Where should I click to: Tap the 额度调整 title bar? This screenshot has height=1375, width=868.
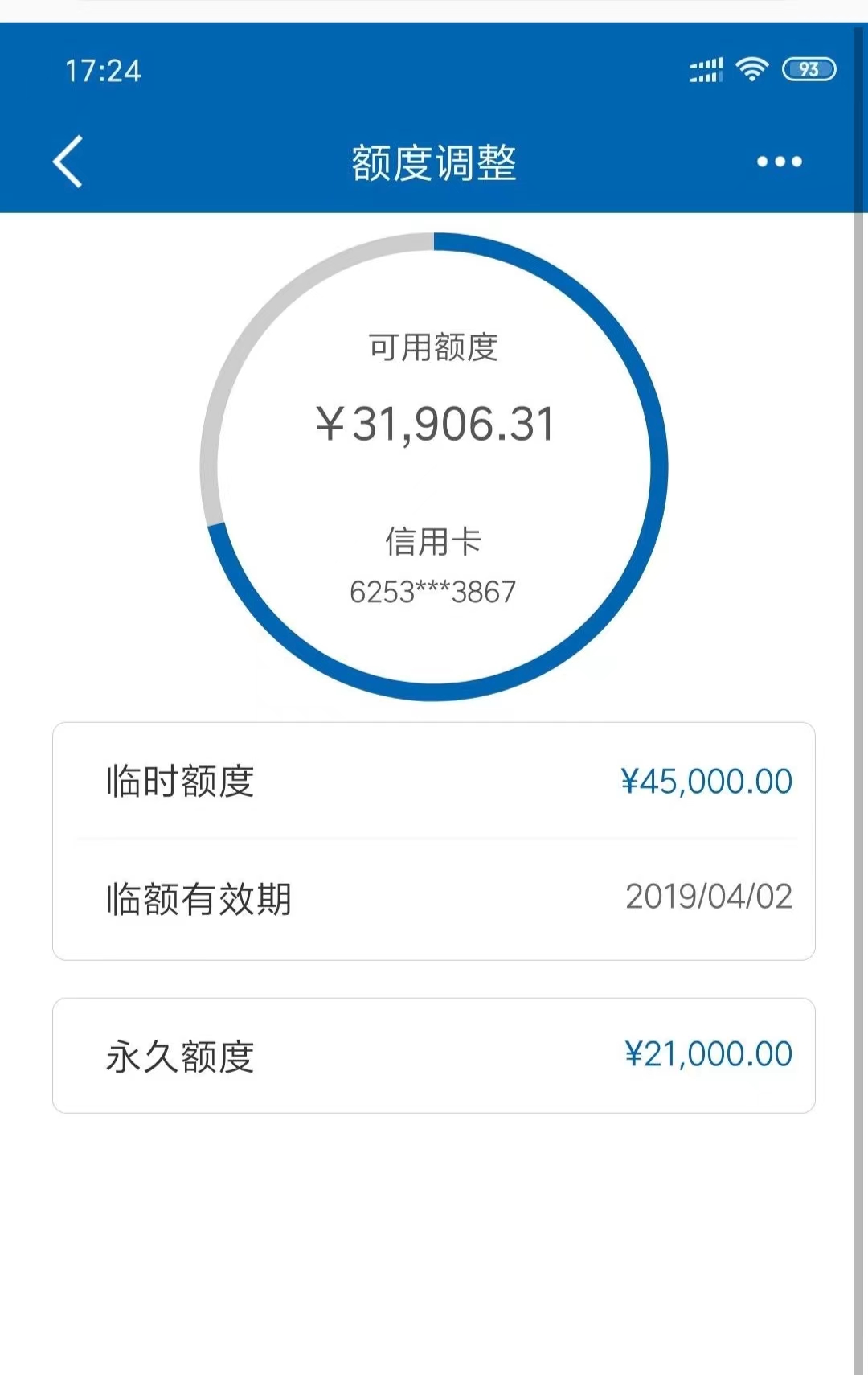point(434,160)
